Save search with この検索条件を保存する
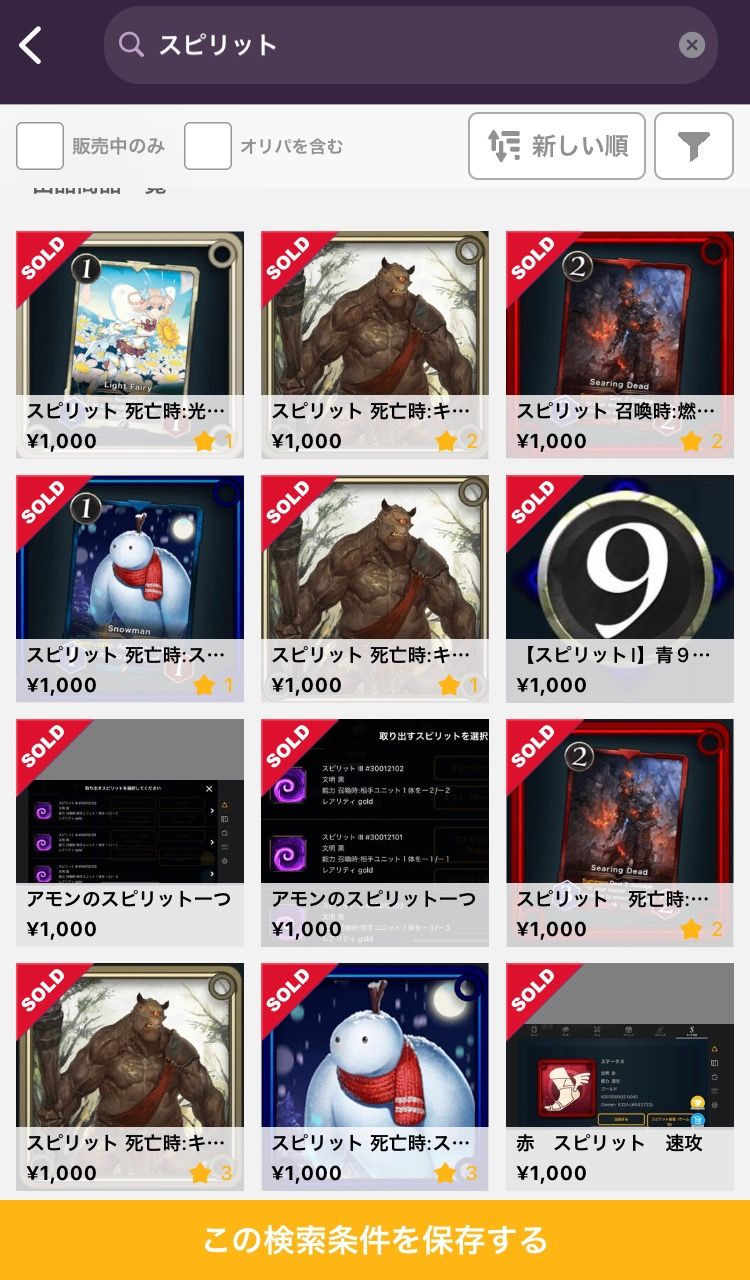The height and width of the screenshot is (1280, 750). [x=375, y=1240]
